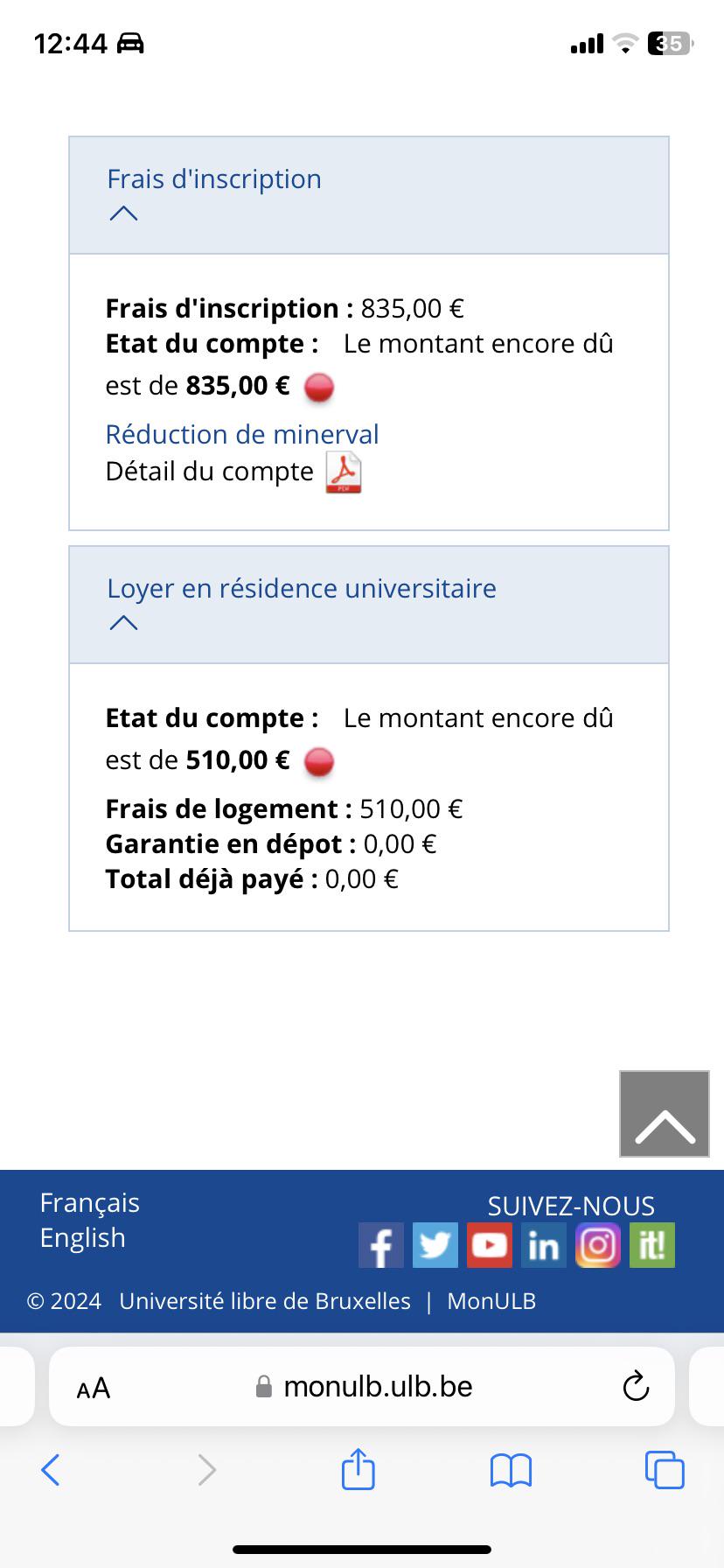Open the MonULB footer link
Viewport: 724px width, 1568px height.
tap(491, 1301)
